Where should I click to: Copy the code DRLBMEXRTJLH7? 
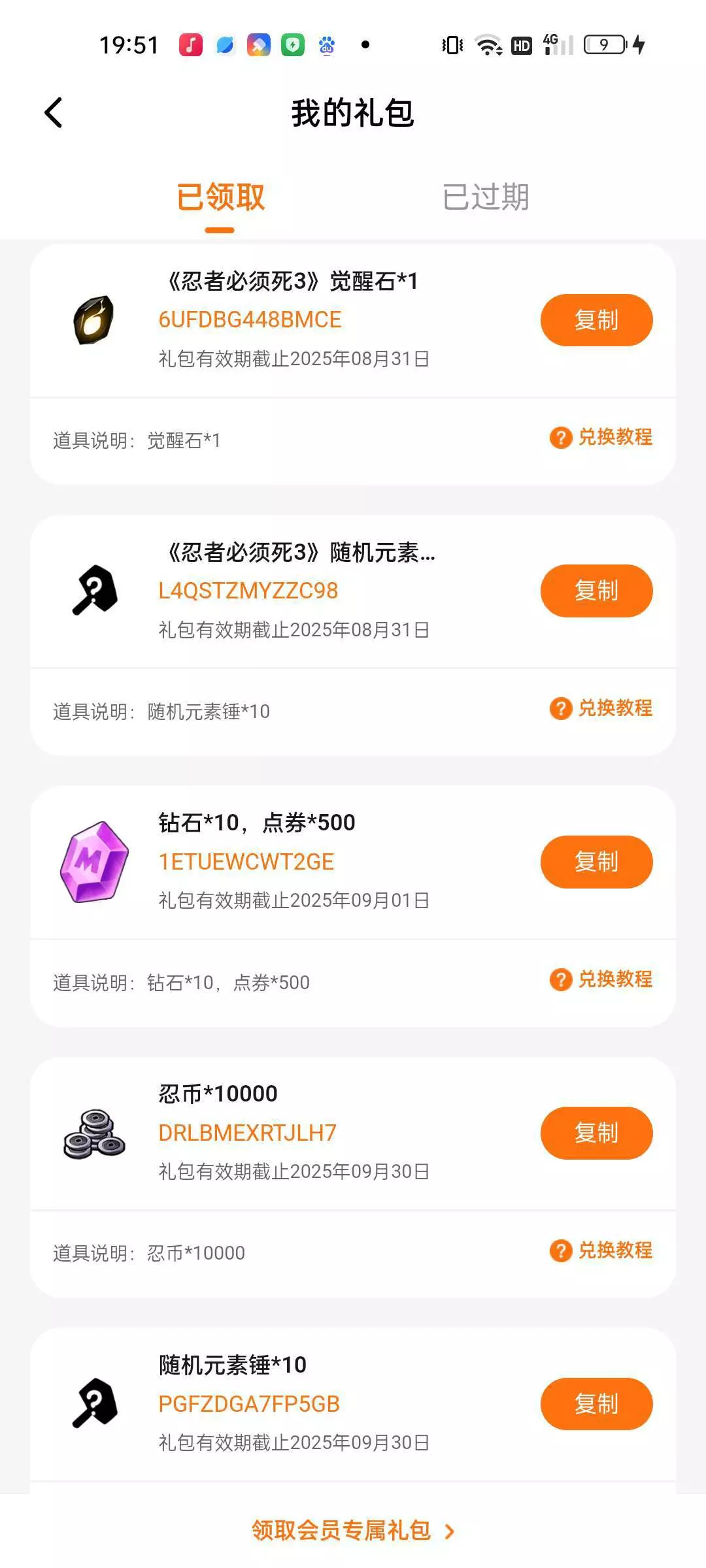pyautogui.click(x=596, y=1133)
